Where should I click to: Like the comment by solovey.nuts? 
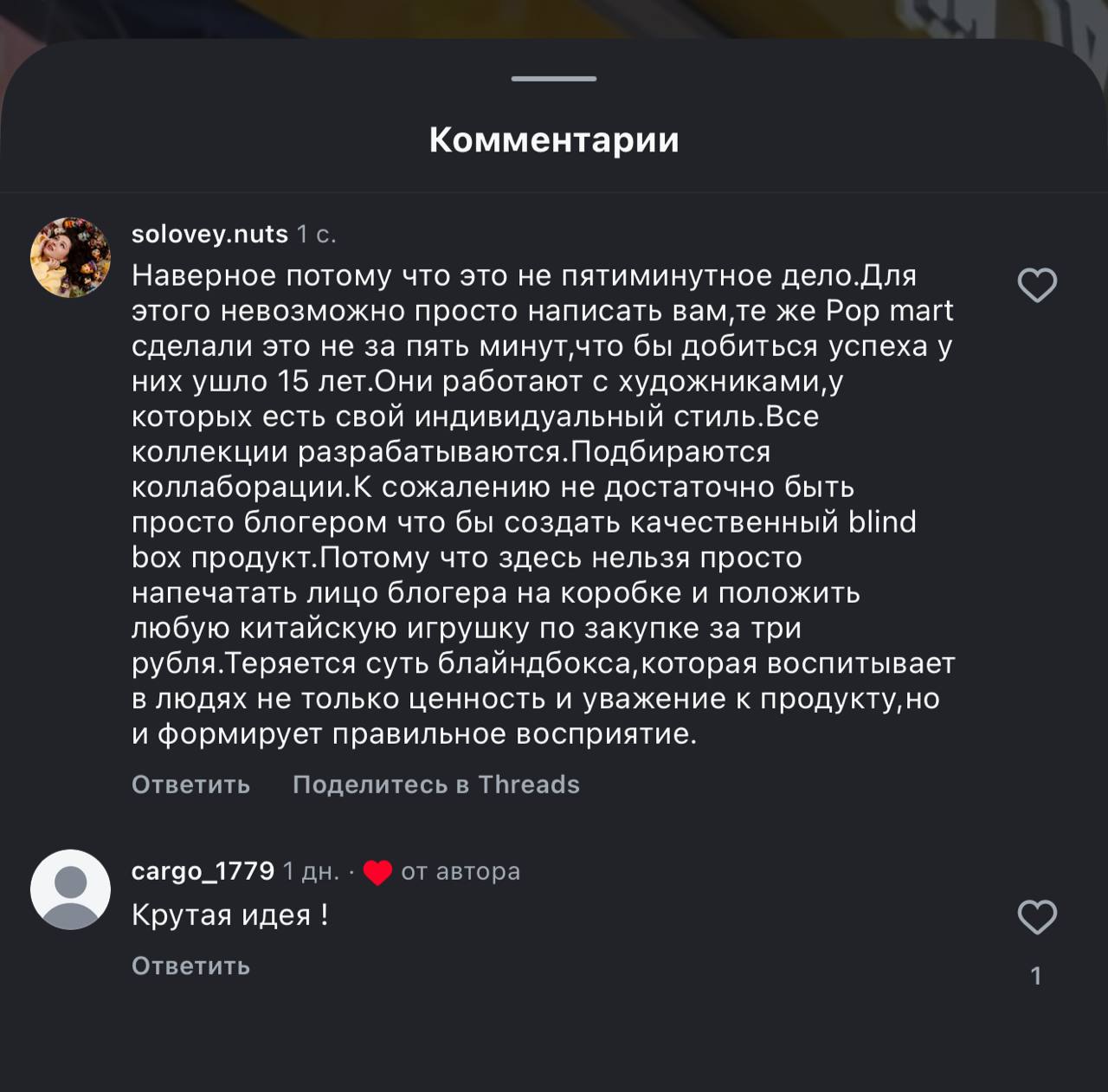click(1036, 285)
